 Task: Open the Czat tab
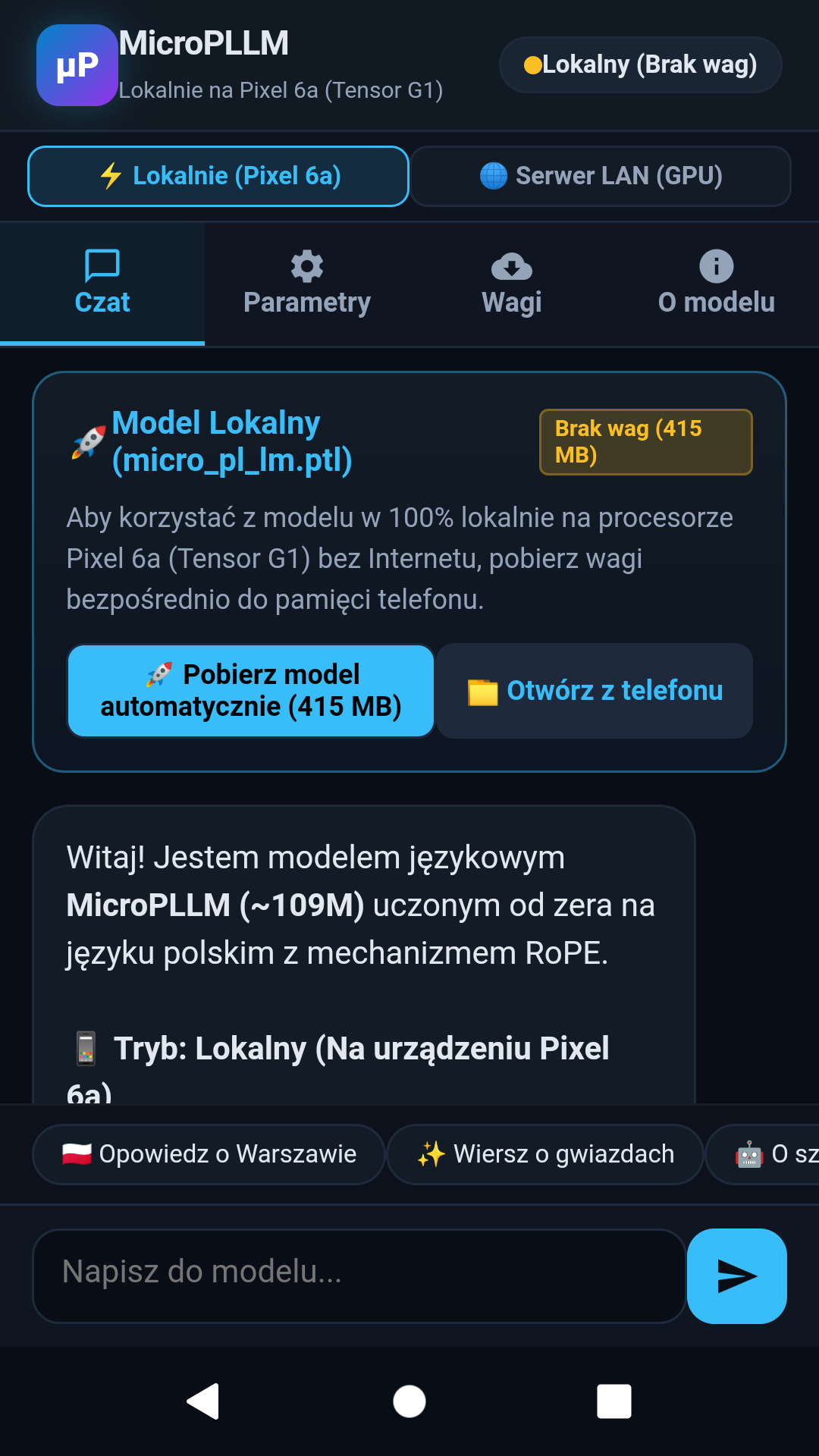tap(102, 284)
